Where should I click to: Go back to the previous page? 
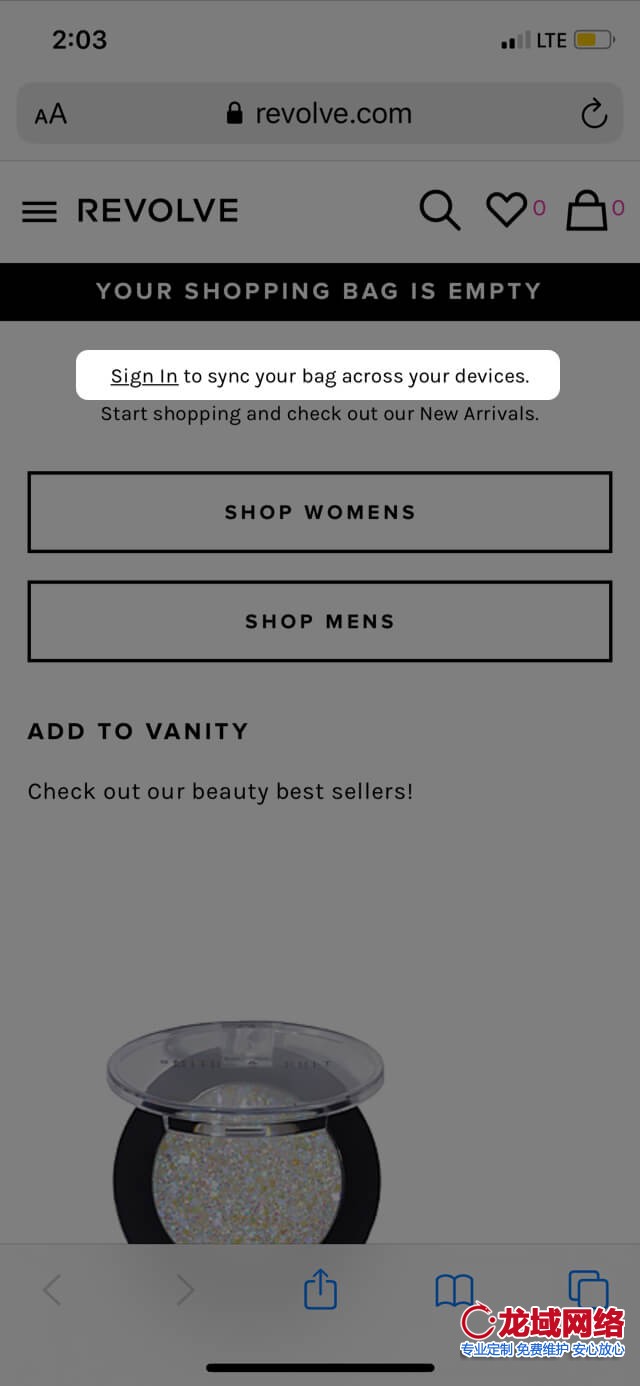(x=52, y=1290)
